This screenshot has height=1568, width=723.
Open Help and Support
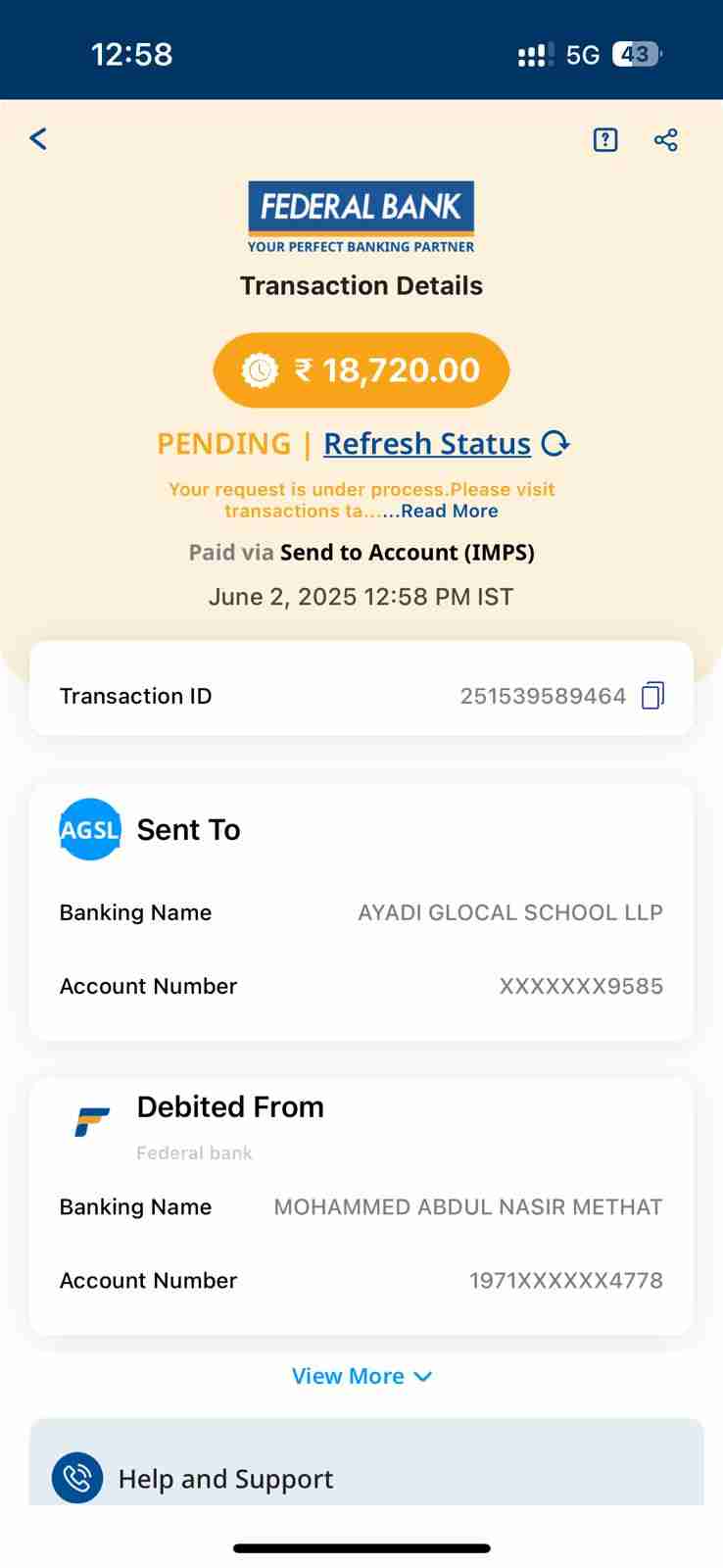225,1478
